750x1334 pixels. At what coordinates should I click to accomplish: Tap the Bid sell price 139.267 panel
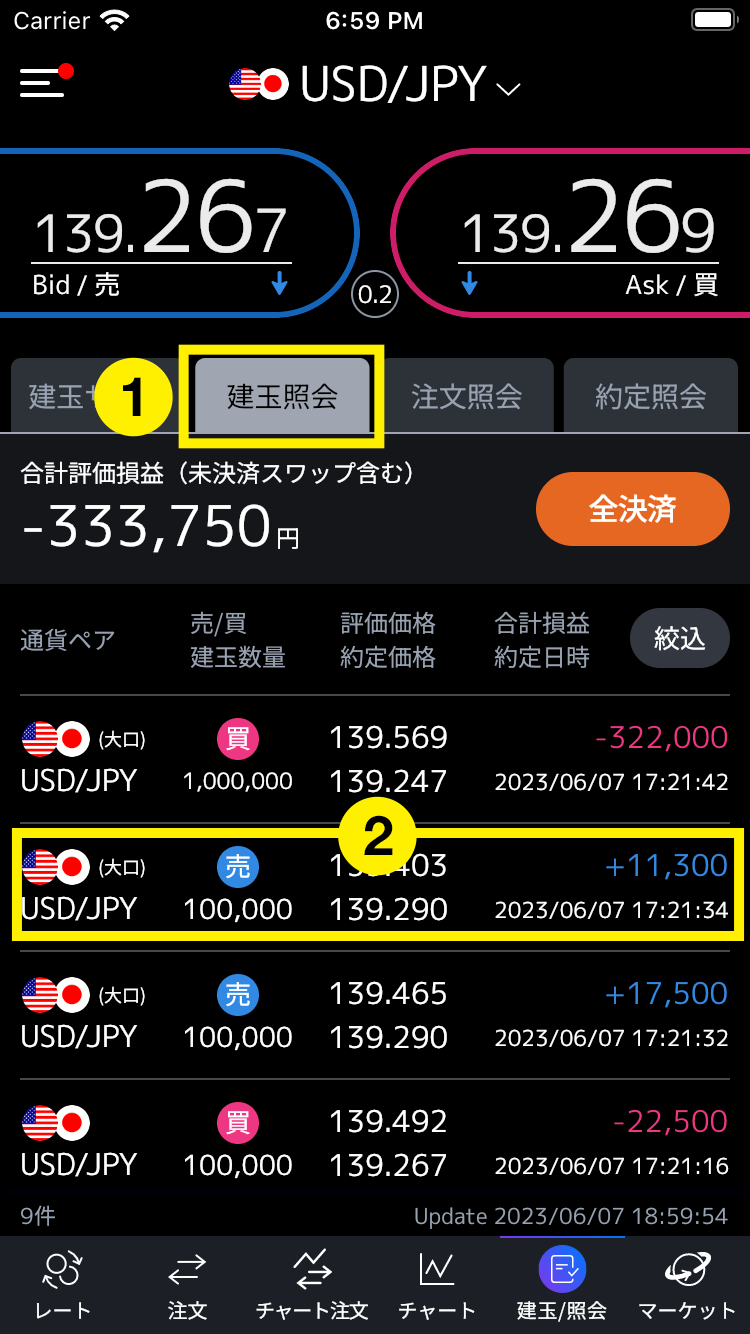pos(170,233)
